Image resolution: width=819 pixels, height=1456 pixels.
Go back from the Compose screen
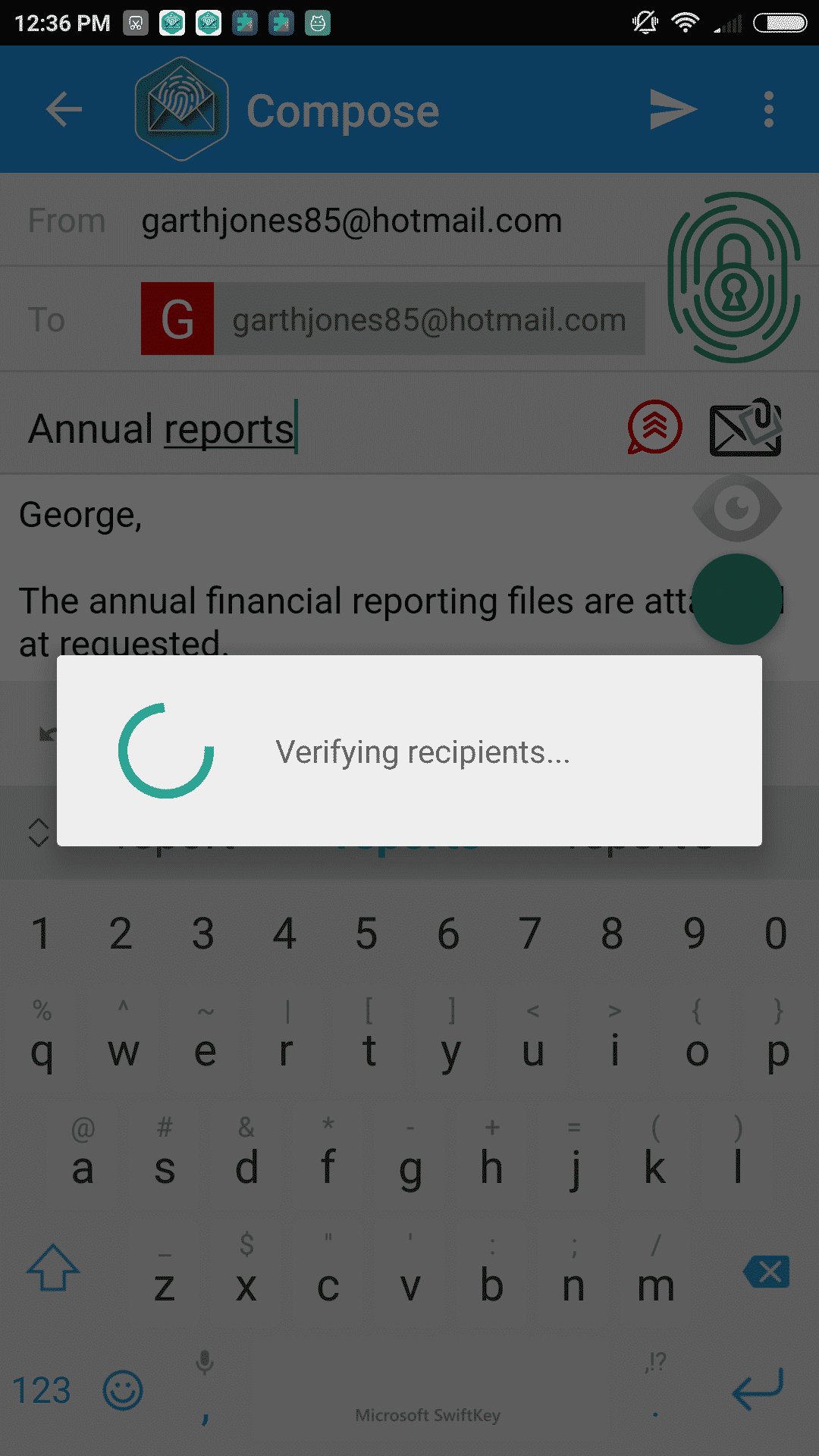click(x=64, y=110)
